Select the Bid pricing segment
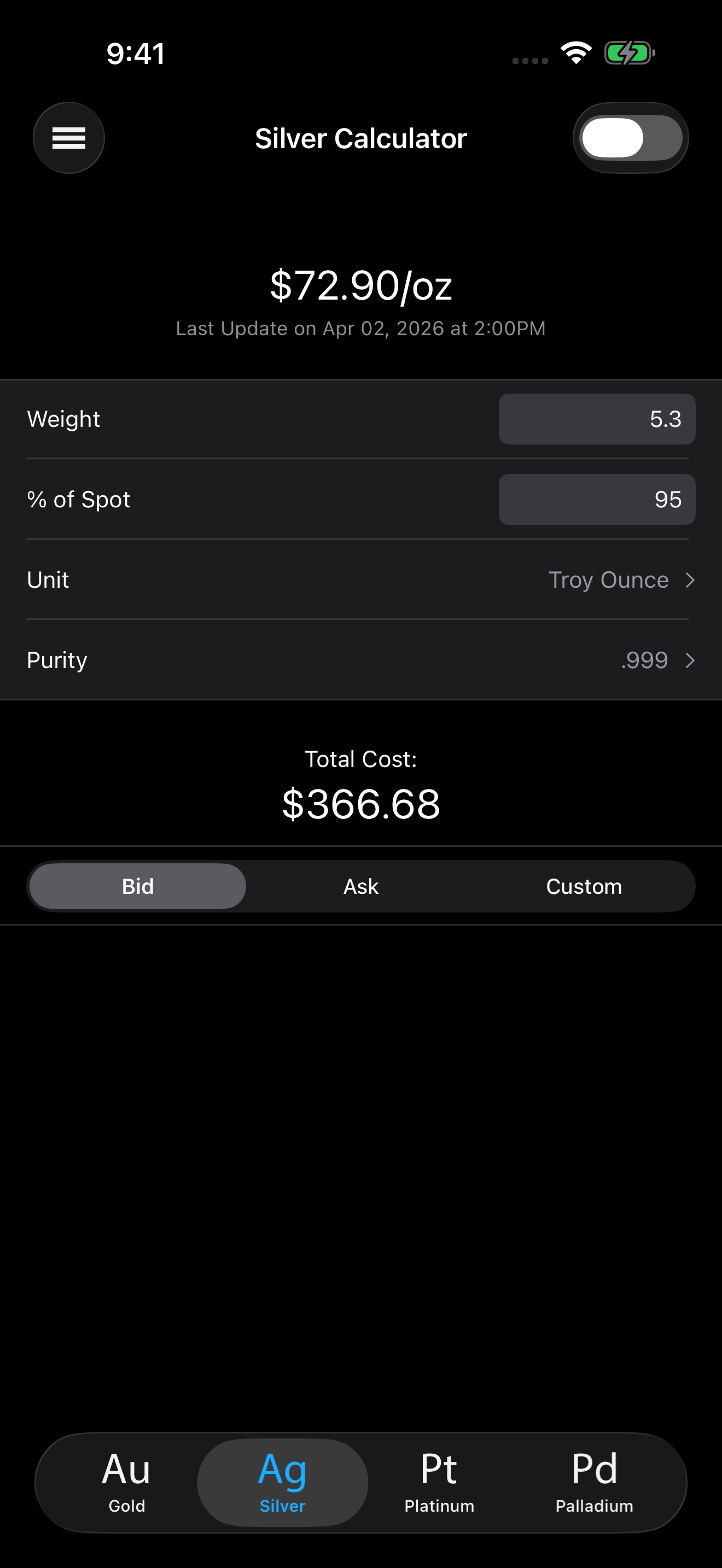Viewport: 722px width, 1568px height. (x=136, y=886)
